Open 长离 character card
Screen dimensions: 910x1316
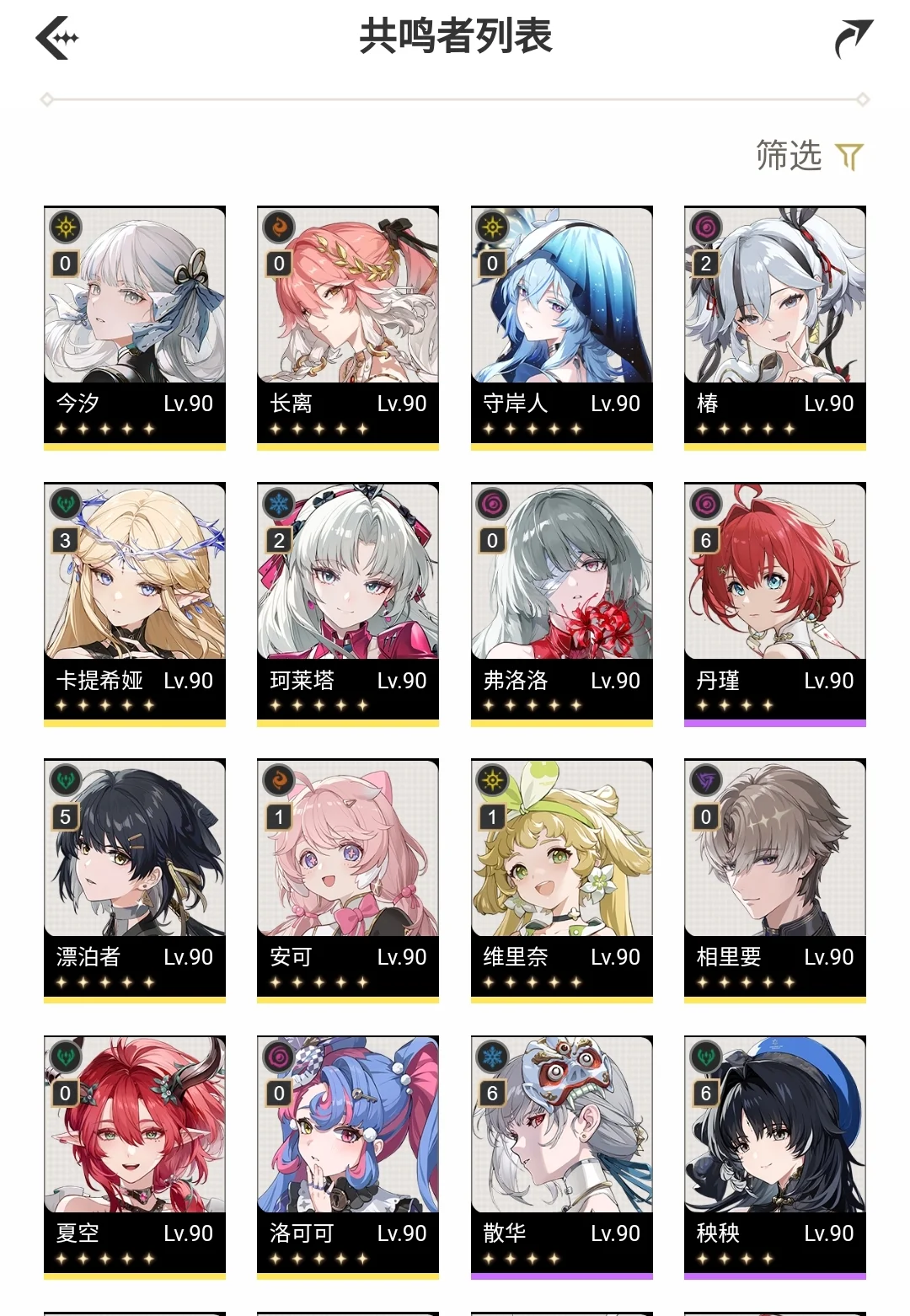tap(348, 324)
